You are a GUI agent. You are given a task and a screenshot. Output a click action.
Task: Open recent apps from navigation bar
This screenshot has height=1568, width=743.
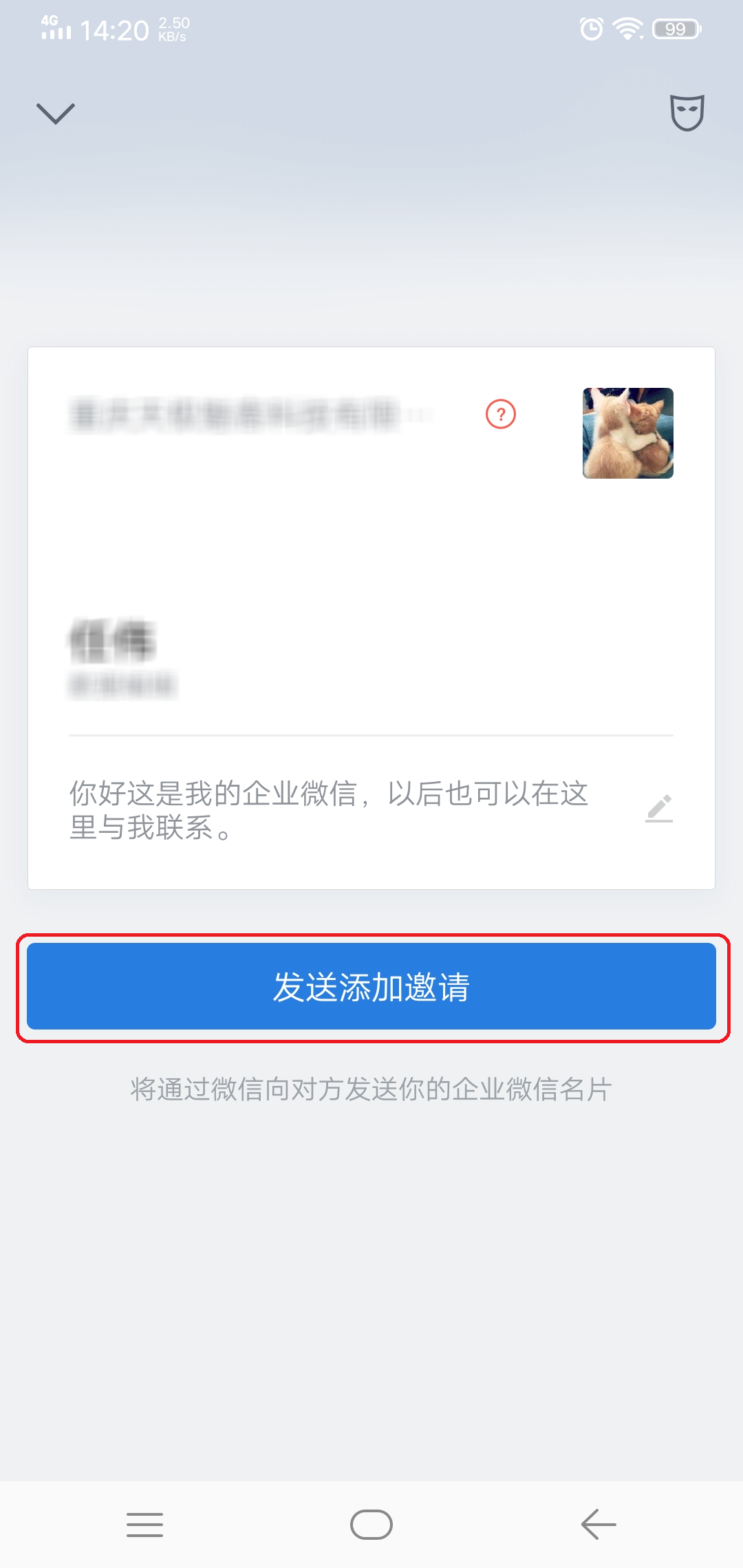click(144, 1524)
